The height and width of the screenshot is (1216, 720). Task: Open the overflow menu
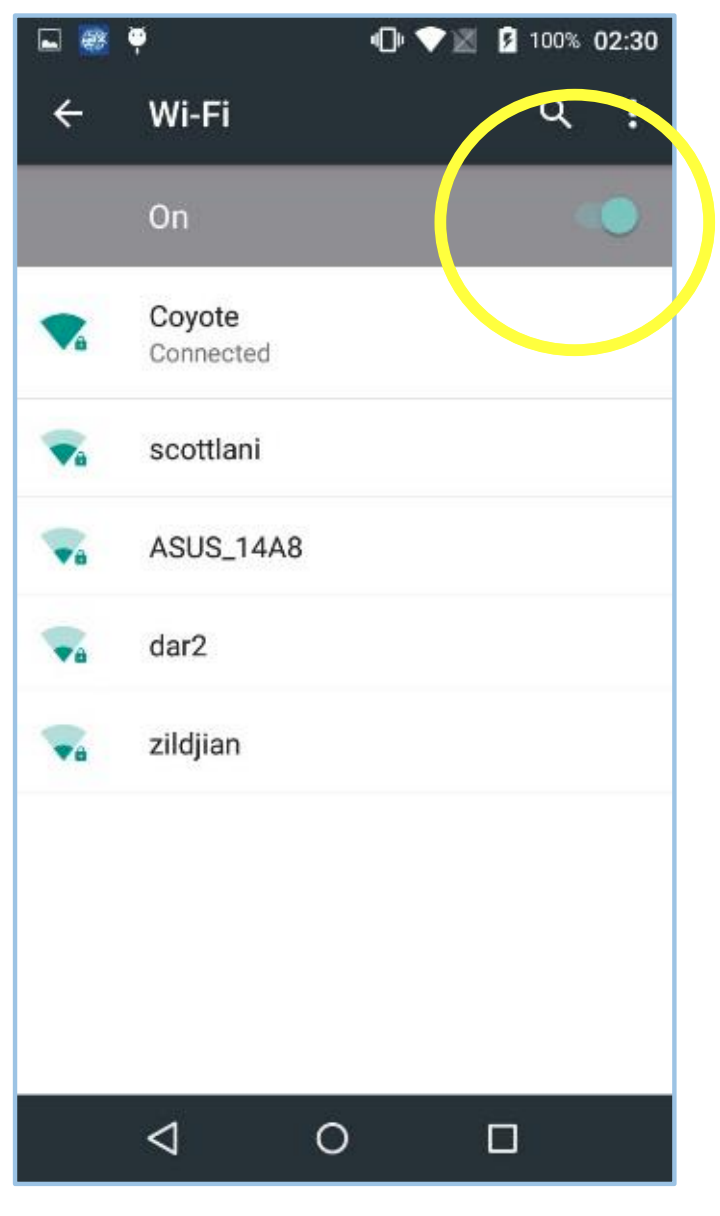(632, 114)
